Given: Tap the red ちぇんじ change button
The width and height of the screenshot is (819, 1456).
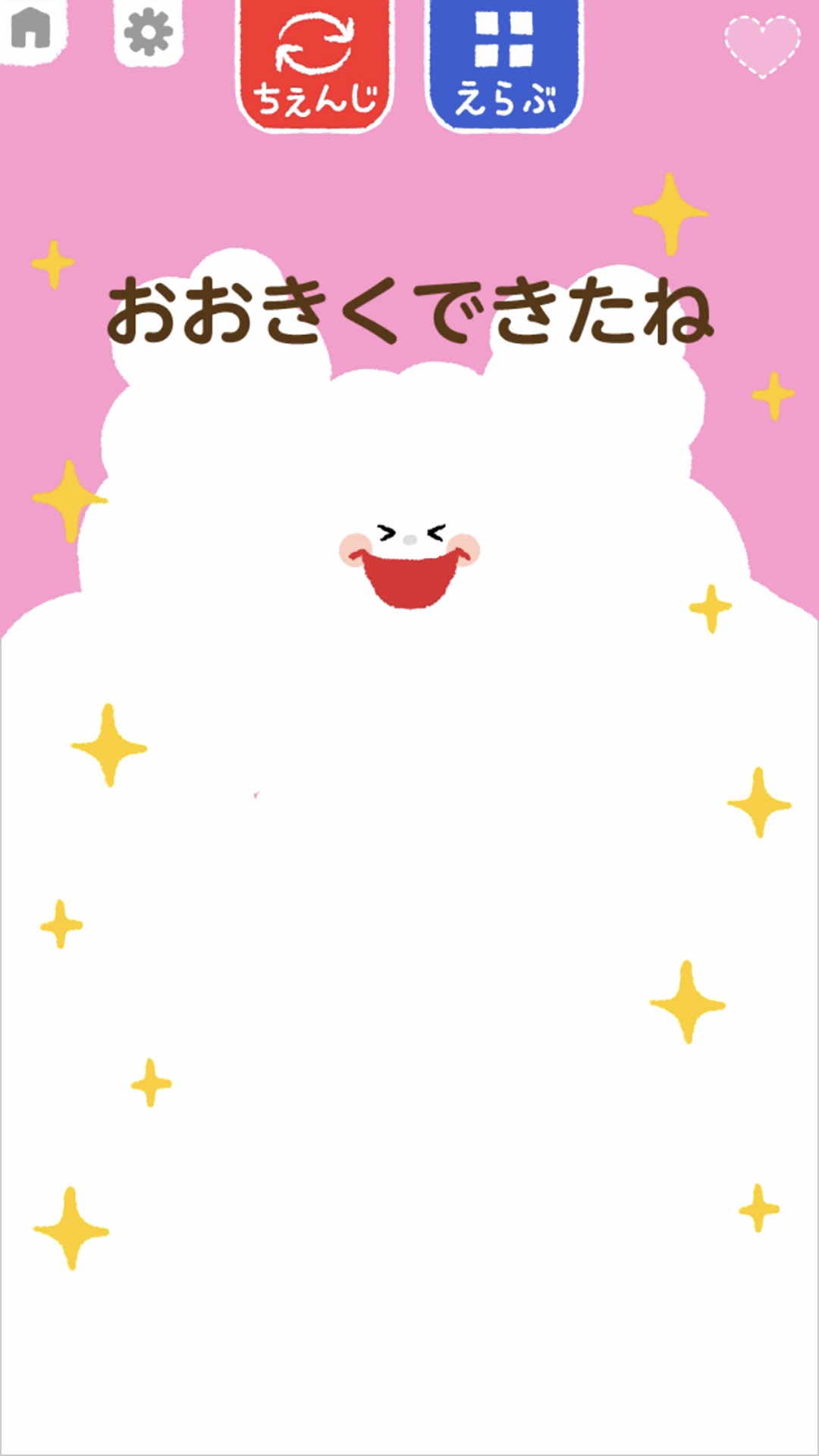Looking at the screenshot, I should pos(315,64).
